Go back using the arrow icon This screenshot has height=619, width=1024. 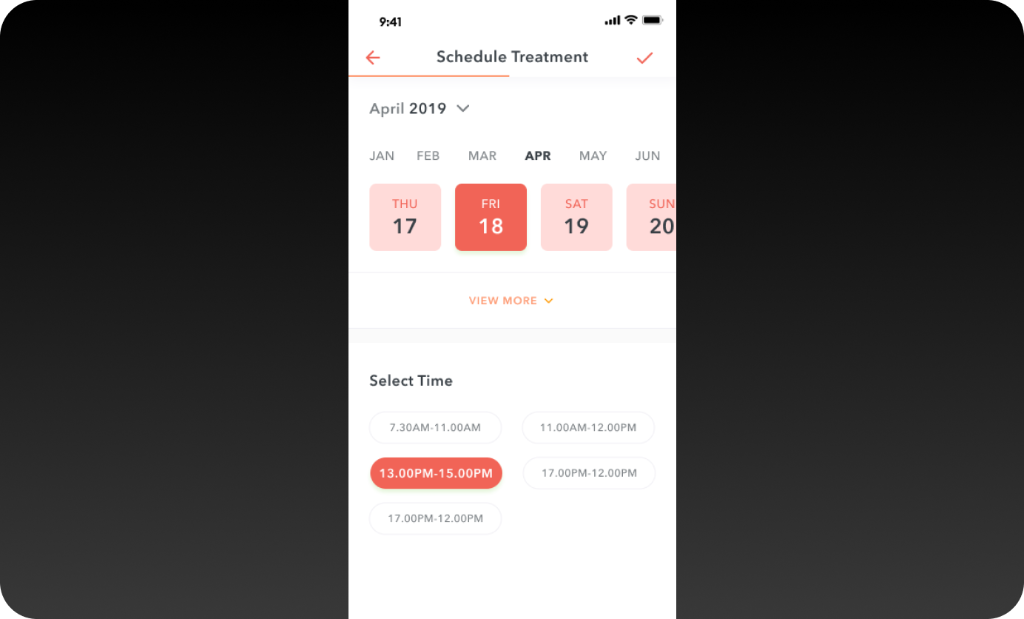pos(373,57)
